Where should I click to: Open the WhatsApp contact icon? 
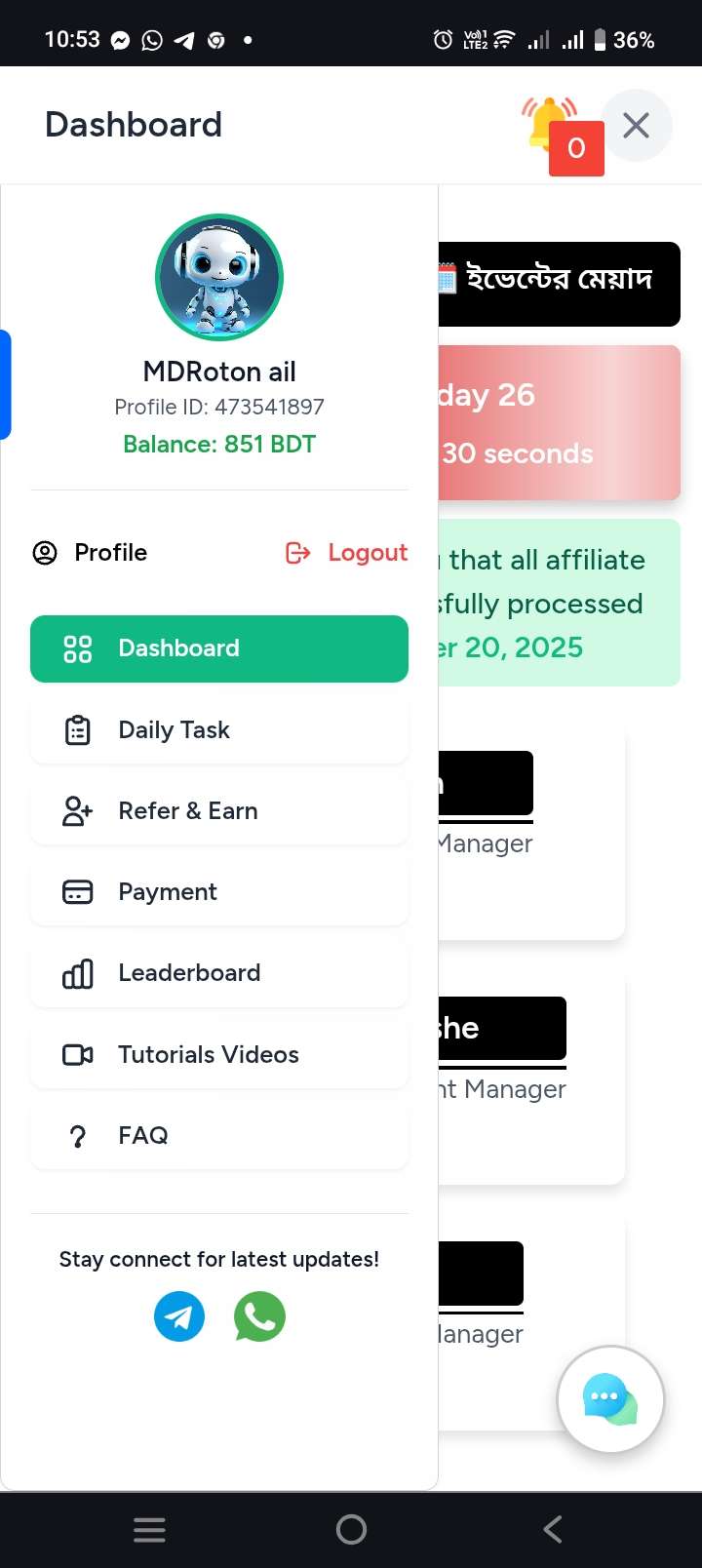259,1316
